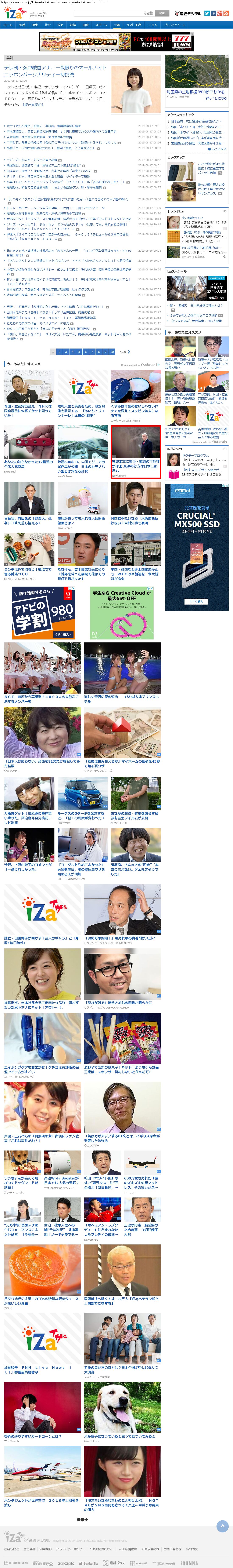Tap Next in the pagination
Image resolution: width=233 pixels, height=1568 pixels.
124,351
